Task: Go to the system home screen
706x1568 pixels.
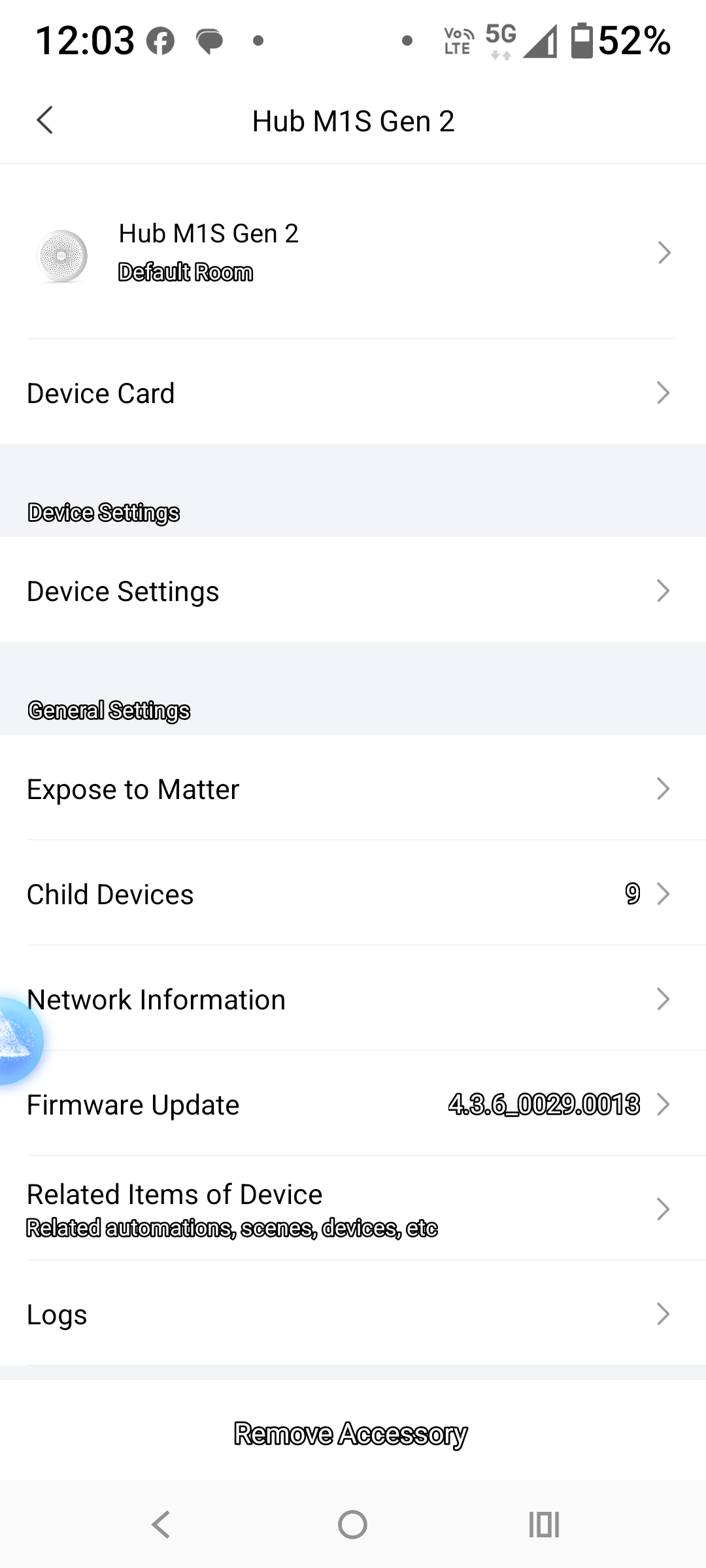Action: [x=352, y=1525]
